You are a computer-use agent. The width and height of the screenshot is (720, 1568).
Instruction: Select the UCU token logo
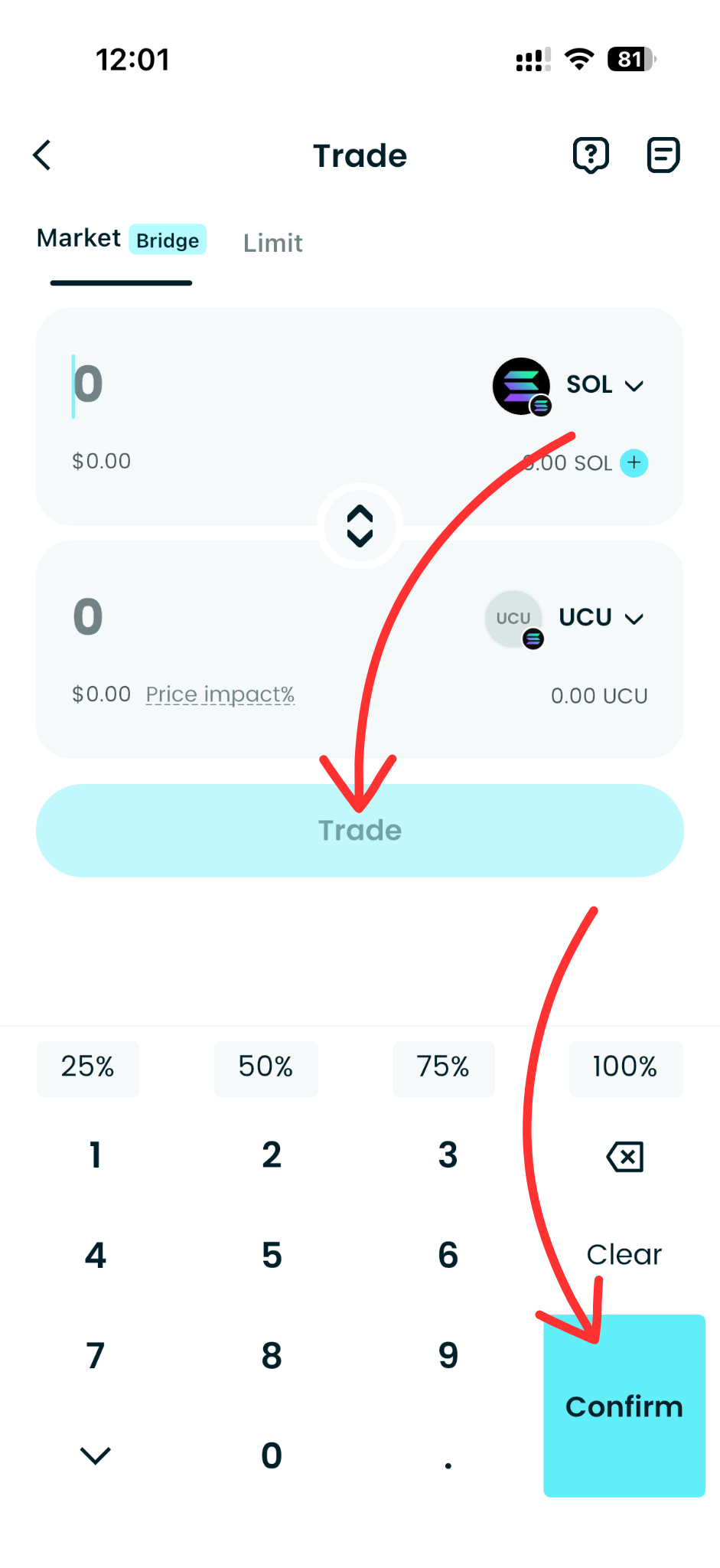click(513, 619)
